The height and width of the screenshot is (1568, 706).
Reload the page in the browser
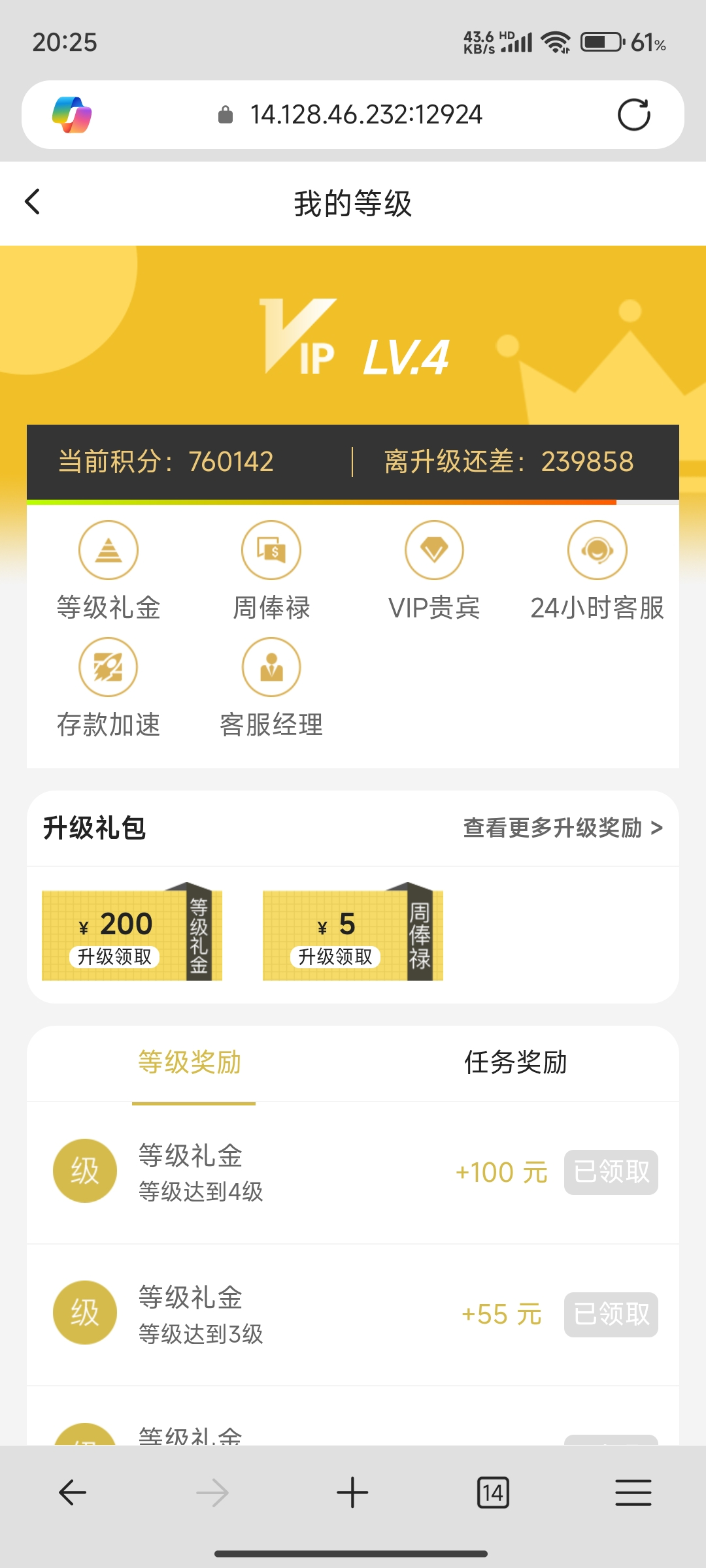pos(633,115)
